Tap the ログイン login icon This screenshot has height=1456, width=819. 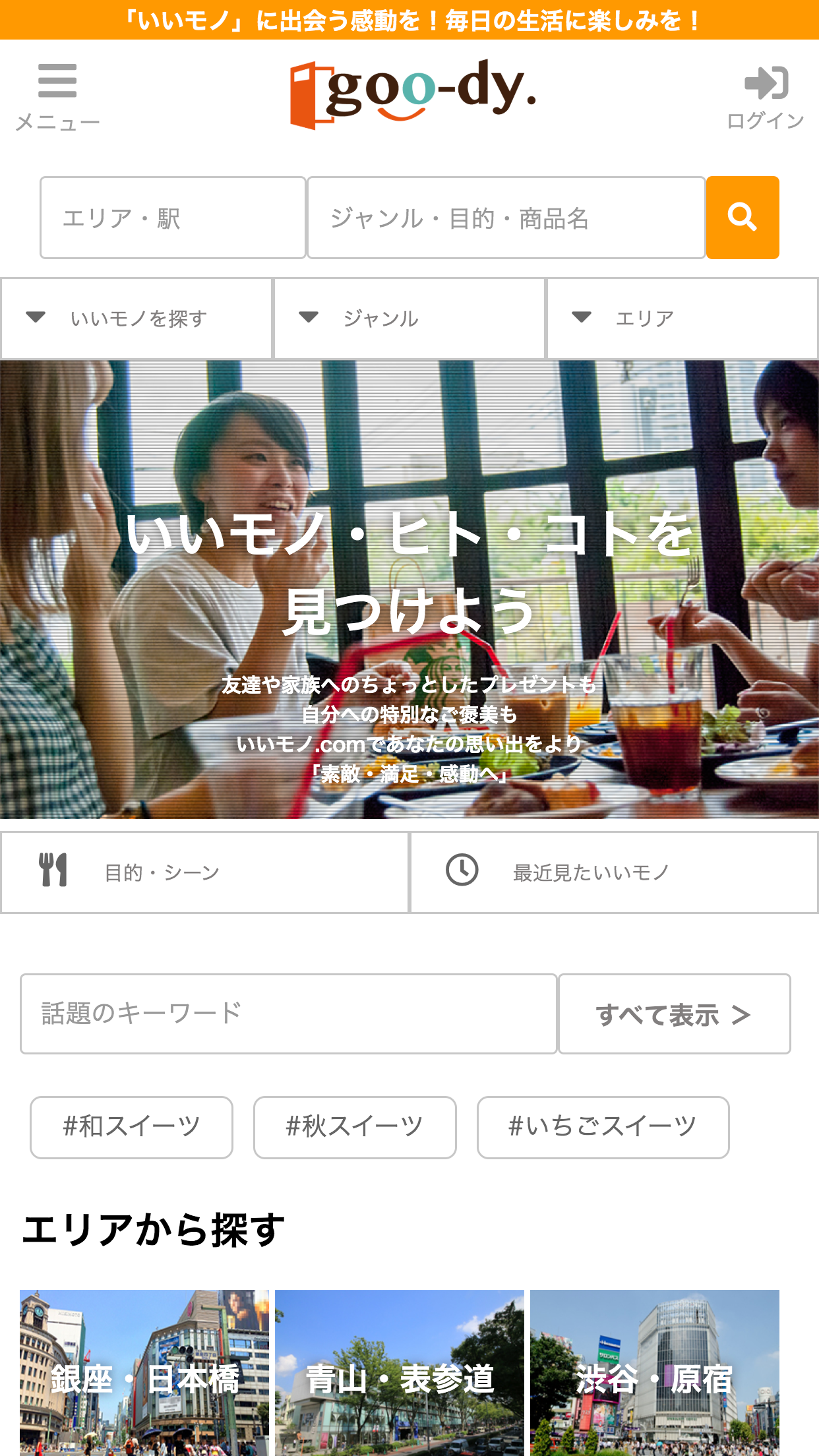click(x=766, y=97)
